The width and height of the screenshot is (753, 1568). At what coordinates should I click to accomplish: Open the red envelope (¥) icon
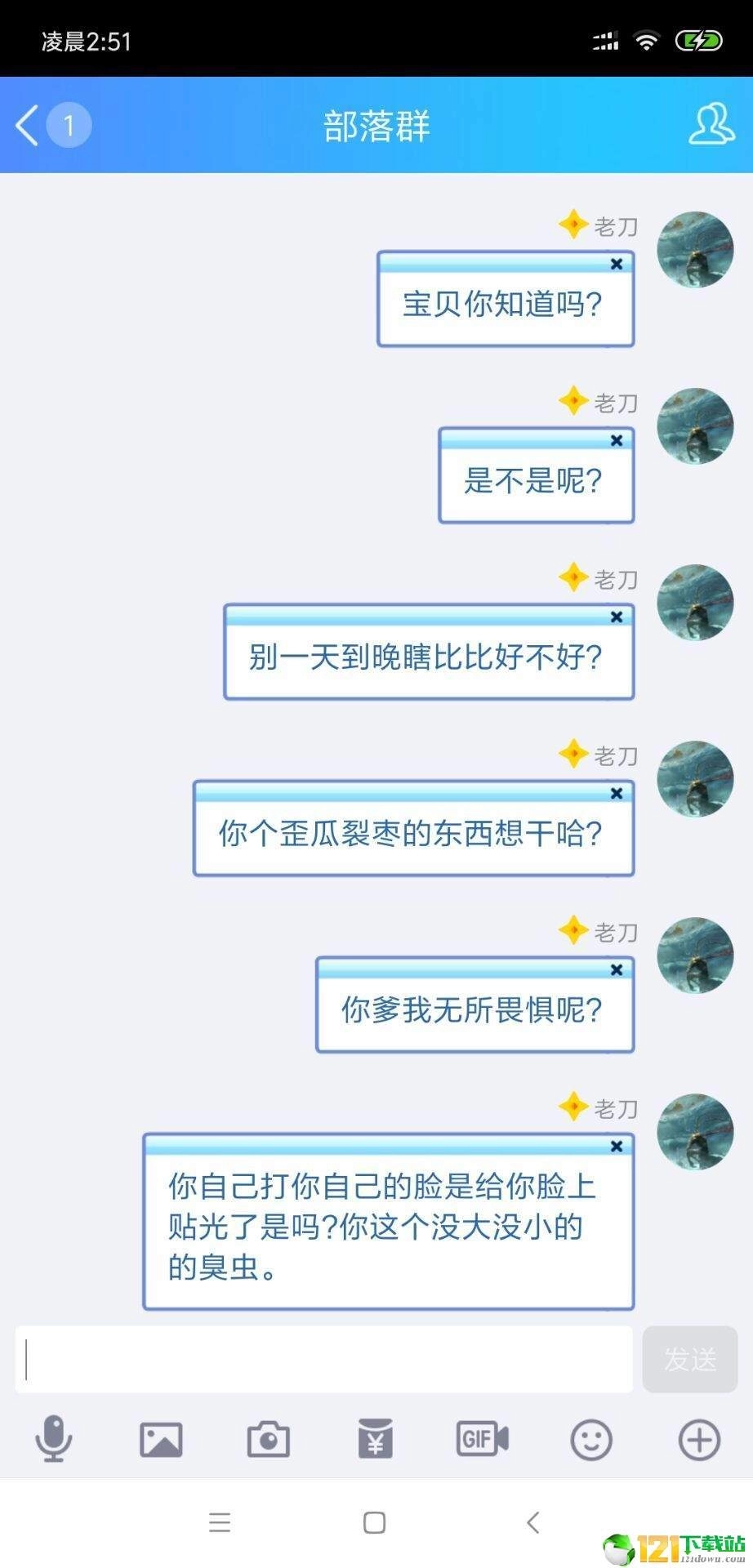click(x=375, y=1440)
